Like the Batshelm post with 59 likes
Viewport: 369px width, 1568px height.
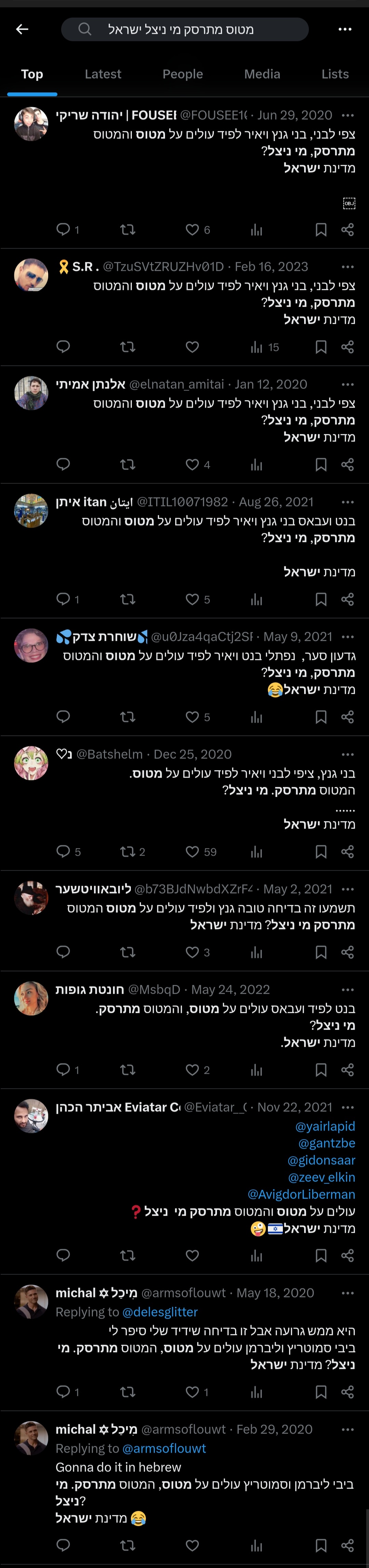point(192,851)
